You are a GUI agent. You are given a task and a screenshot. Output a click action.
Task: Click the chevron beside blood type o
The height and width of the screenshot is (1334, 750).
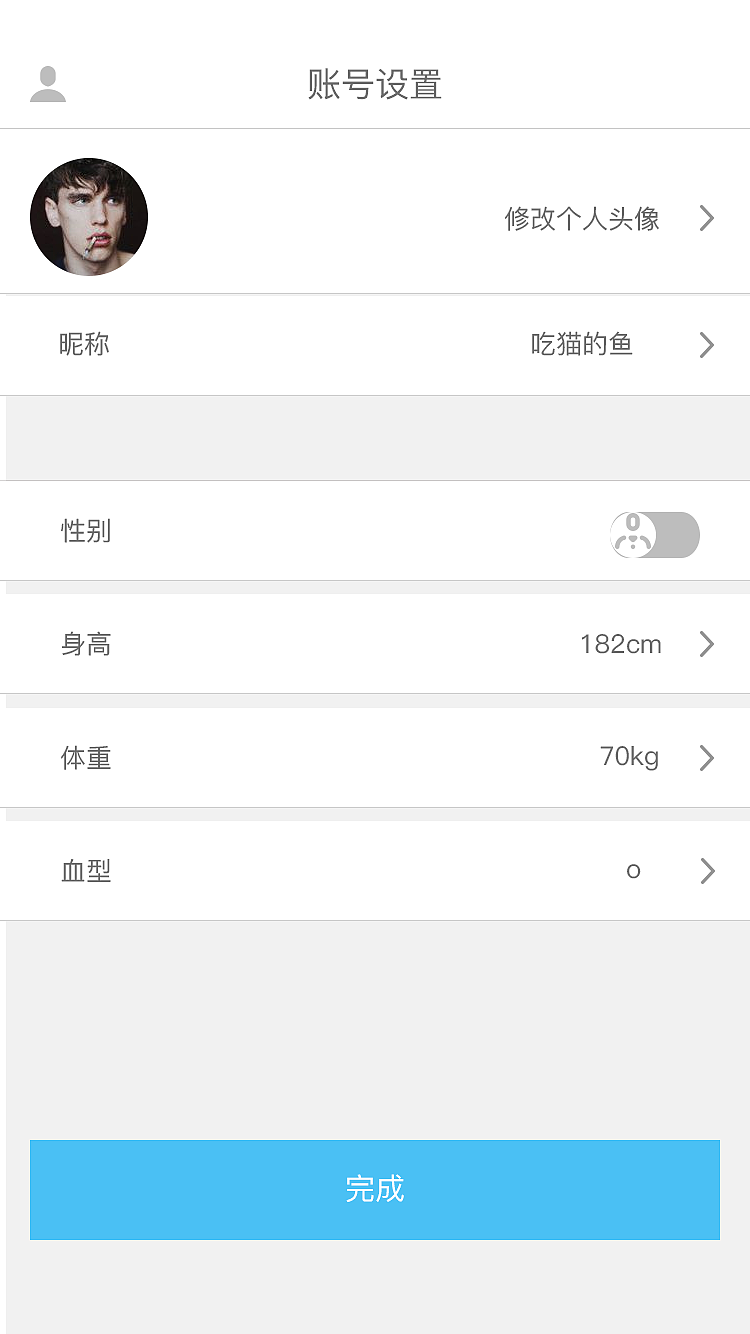click(x=707, y=870)
